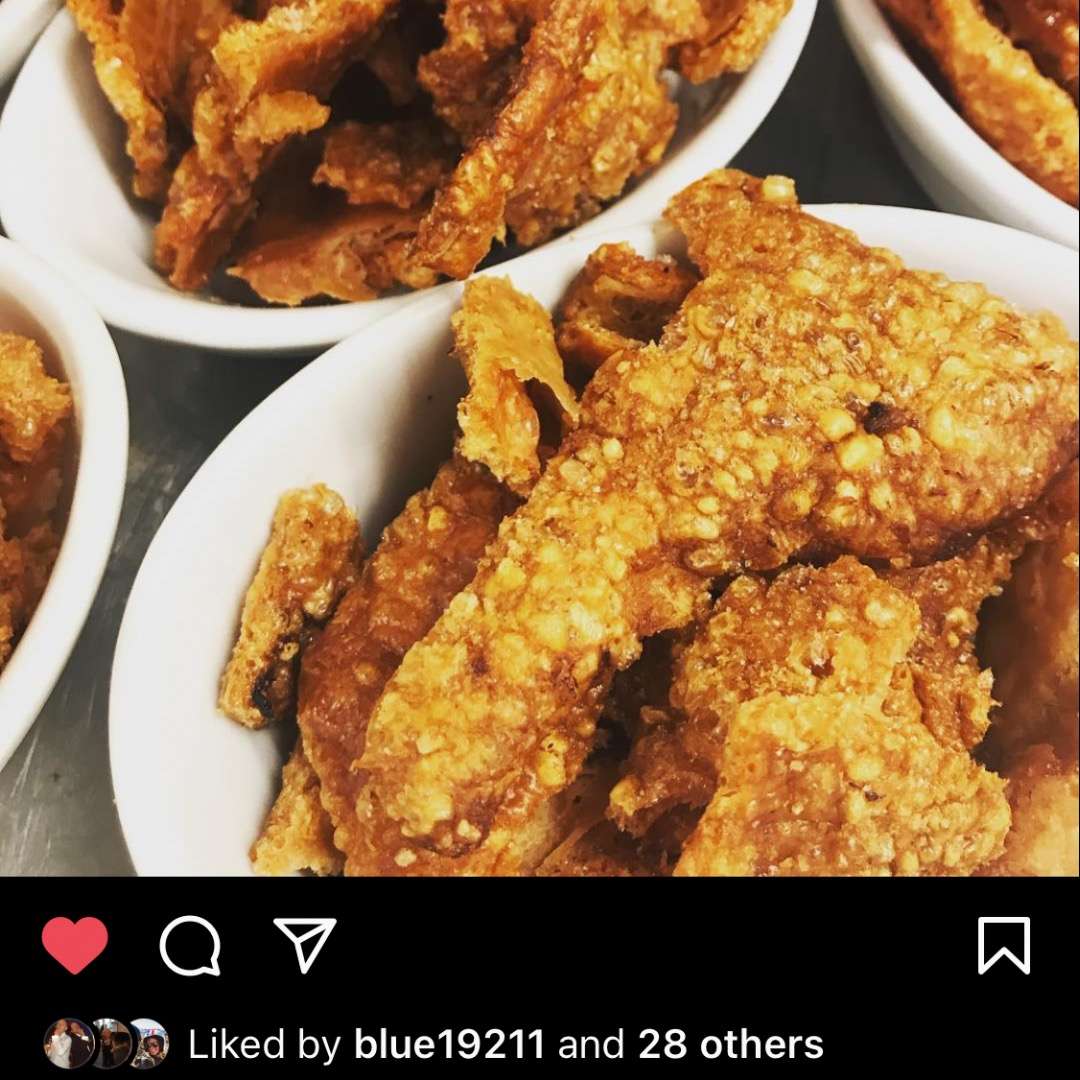Save the post with the bookmark icon
The width and height of the screenshot is (1080, 1080).
(1003, 945)
